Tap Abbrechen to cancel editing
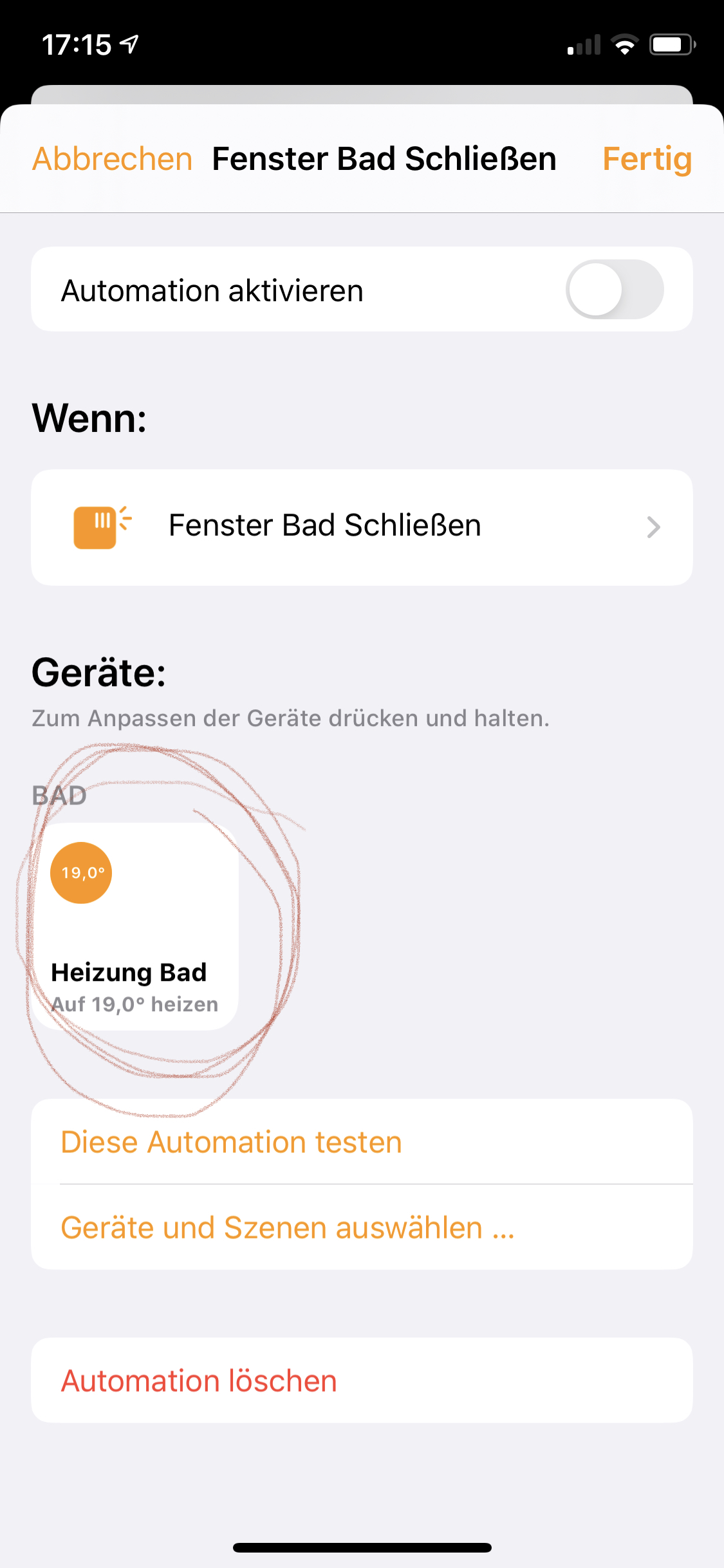 [113, 159]
